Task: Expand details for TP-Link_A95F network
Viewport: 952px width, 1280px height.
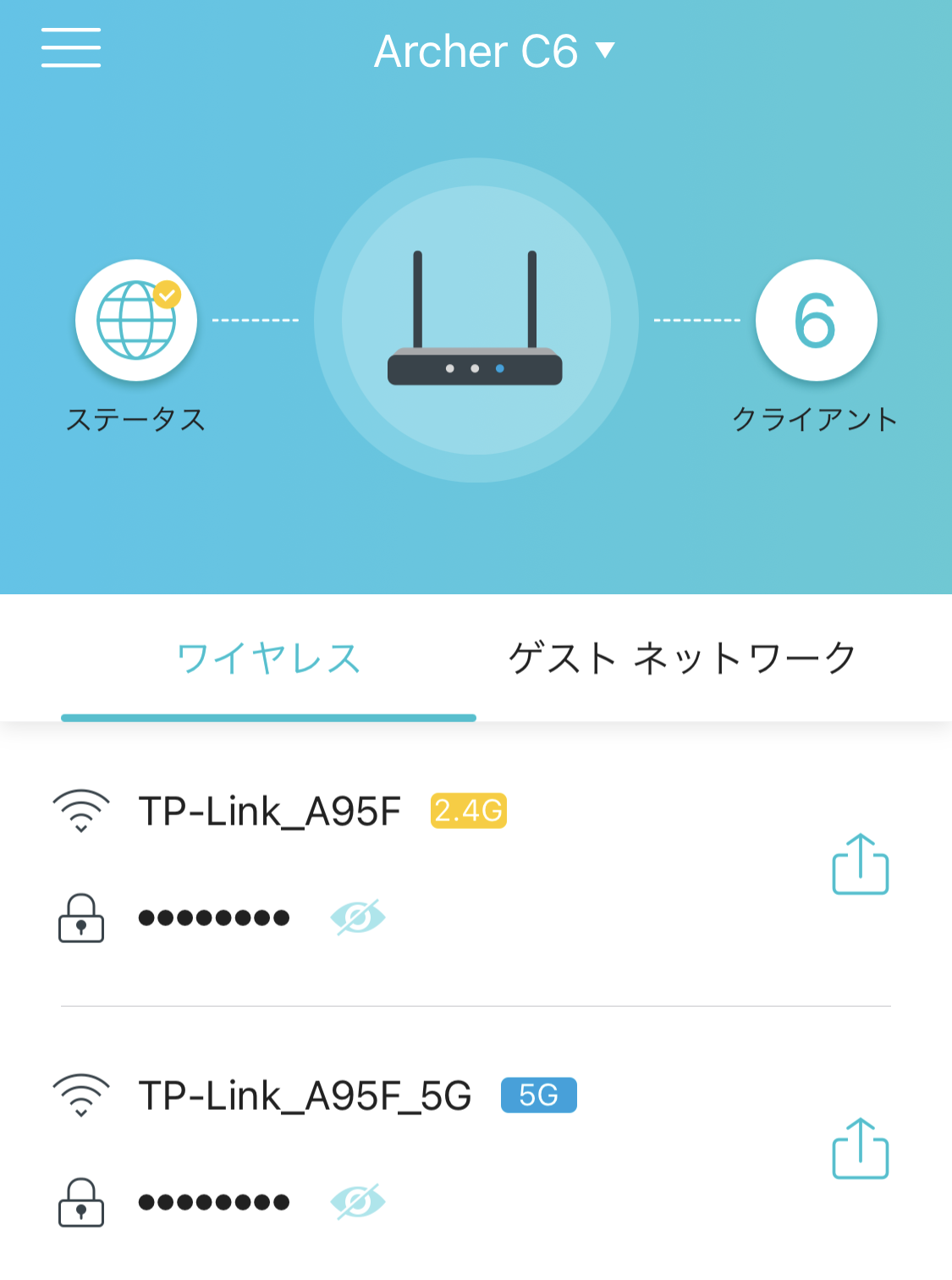Action: (267, 811)
